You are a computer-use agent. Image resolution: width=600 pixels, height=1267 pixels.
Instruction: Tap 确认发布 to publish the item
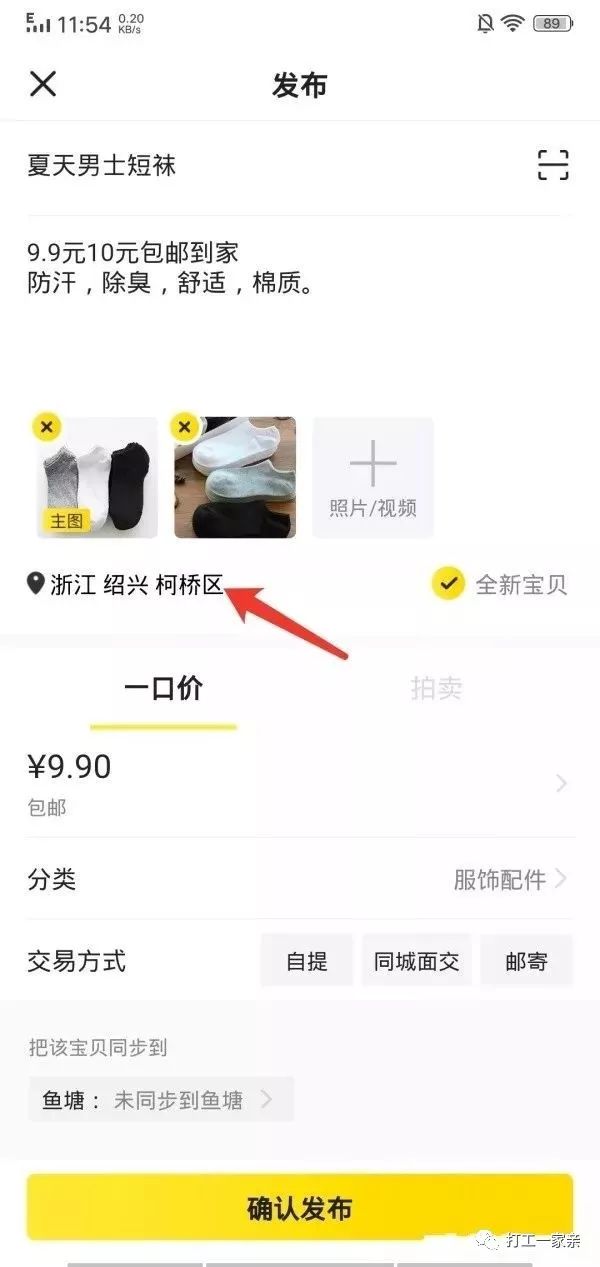[300, 1208]
